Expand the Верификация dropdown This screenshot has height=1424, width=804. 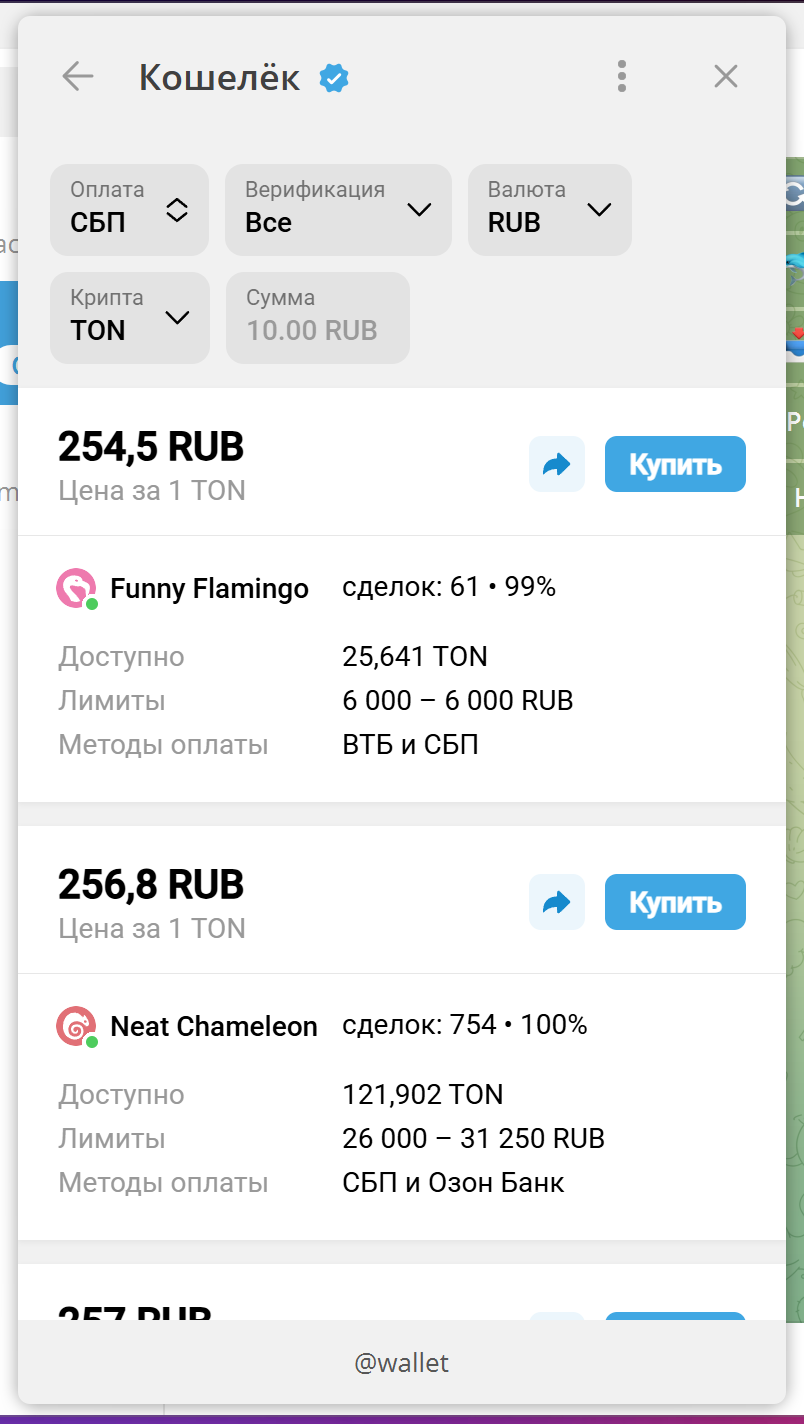click(338, 209)
